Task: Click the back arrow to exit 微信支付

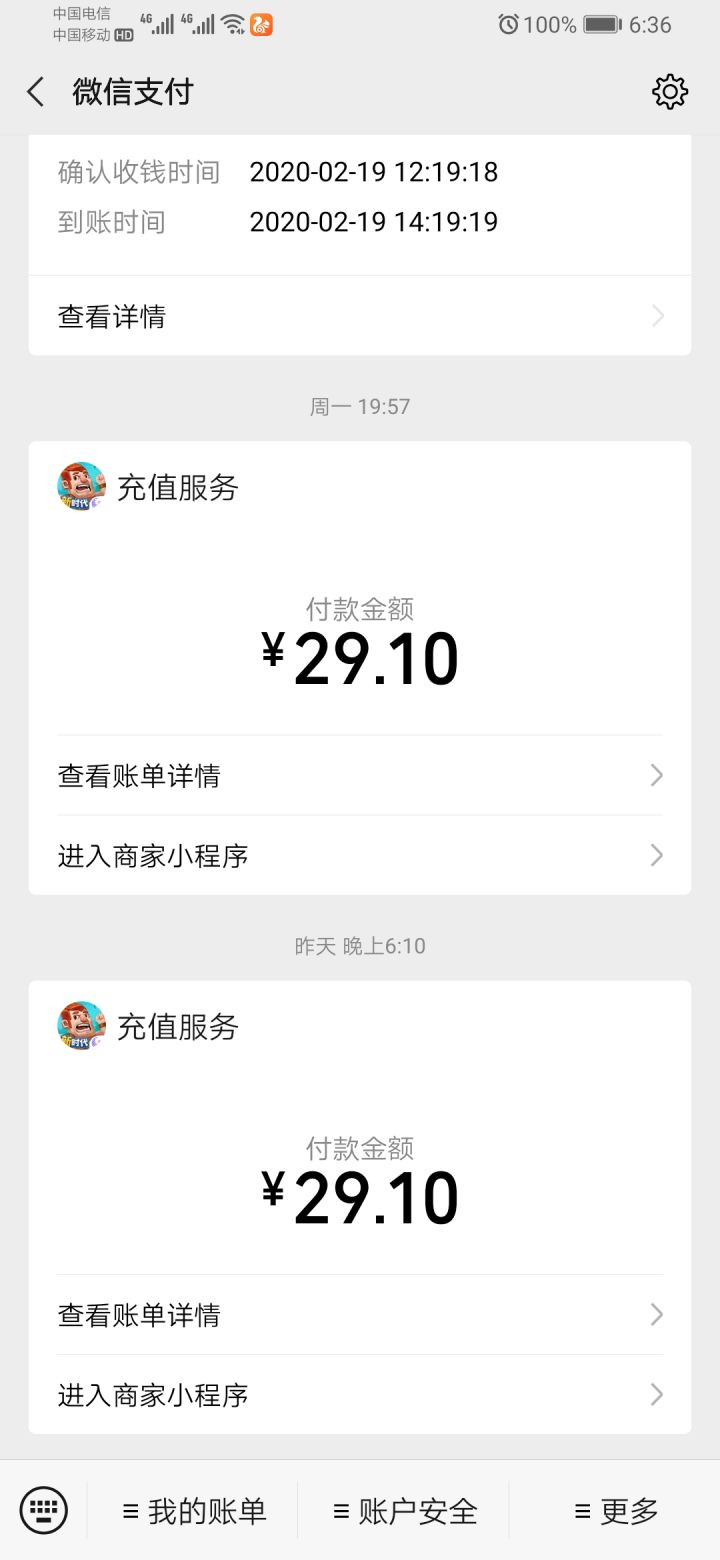Action: tap(35, 91)
